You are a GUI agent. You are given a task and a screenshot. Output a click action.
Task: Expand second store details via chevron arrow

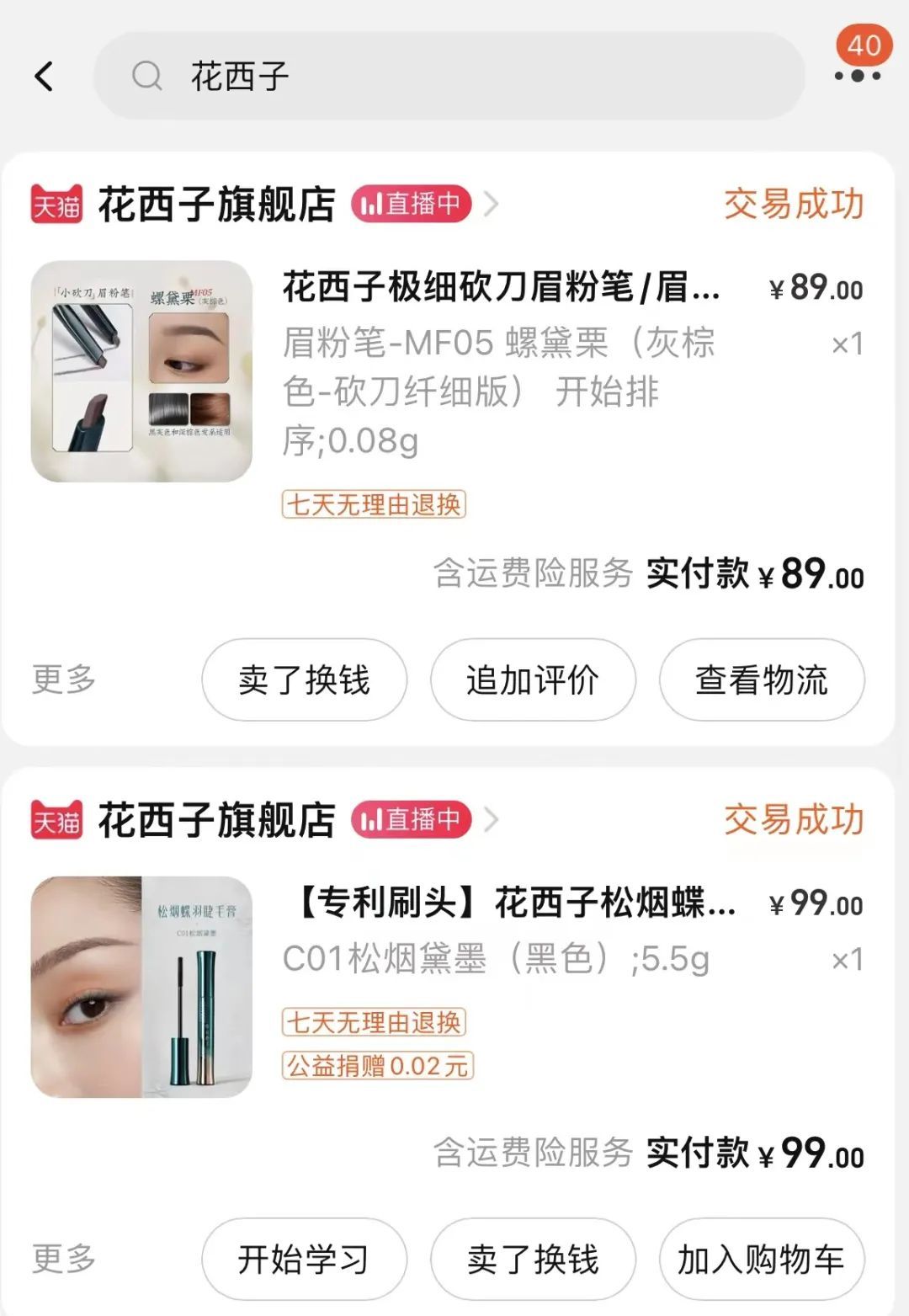click(x=492, y=818)
